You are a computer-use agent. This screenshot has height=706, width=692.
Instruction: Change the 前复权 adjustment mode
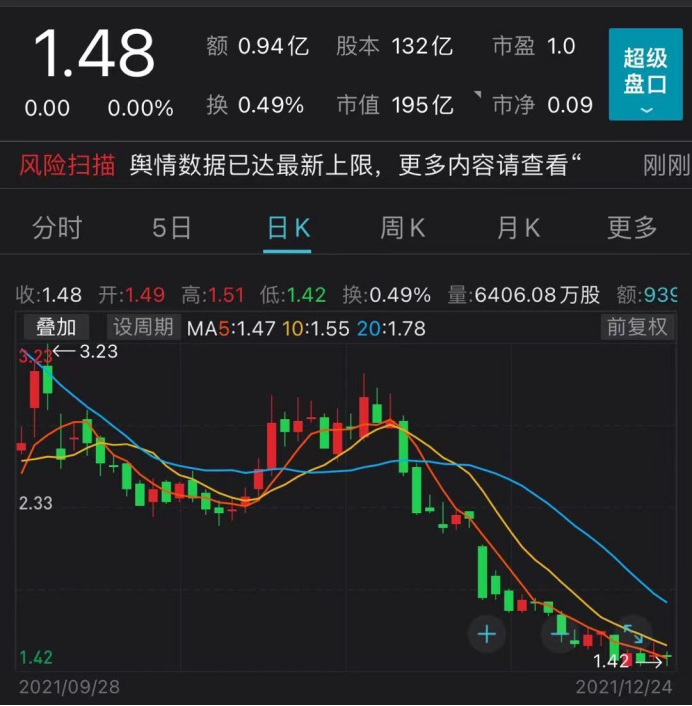tap(636, 327)
